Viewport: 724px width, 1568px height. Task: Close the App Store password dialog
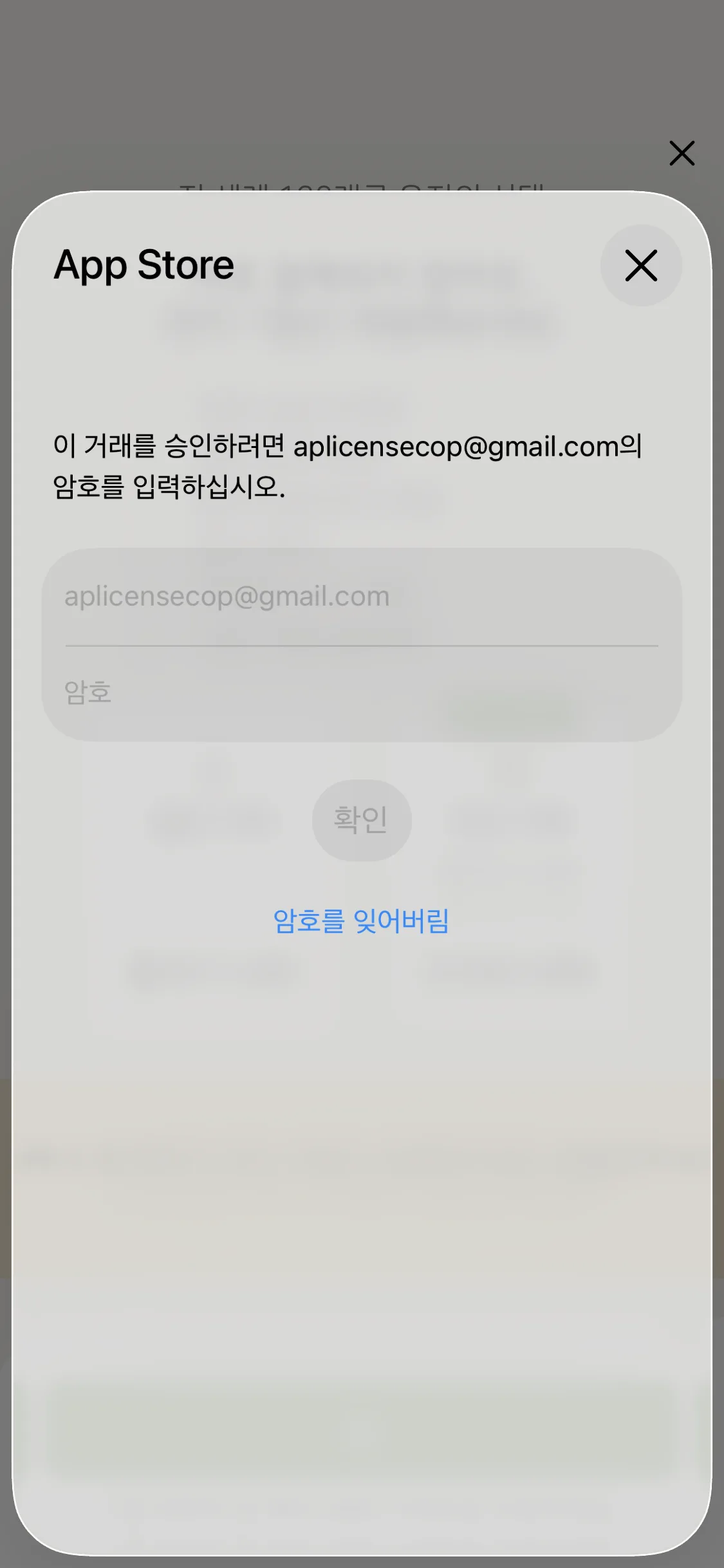point(641,265)
